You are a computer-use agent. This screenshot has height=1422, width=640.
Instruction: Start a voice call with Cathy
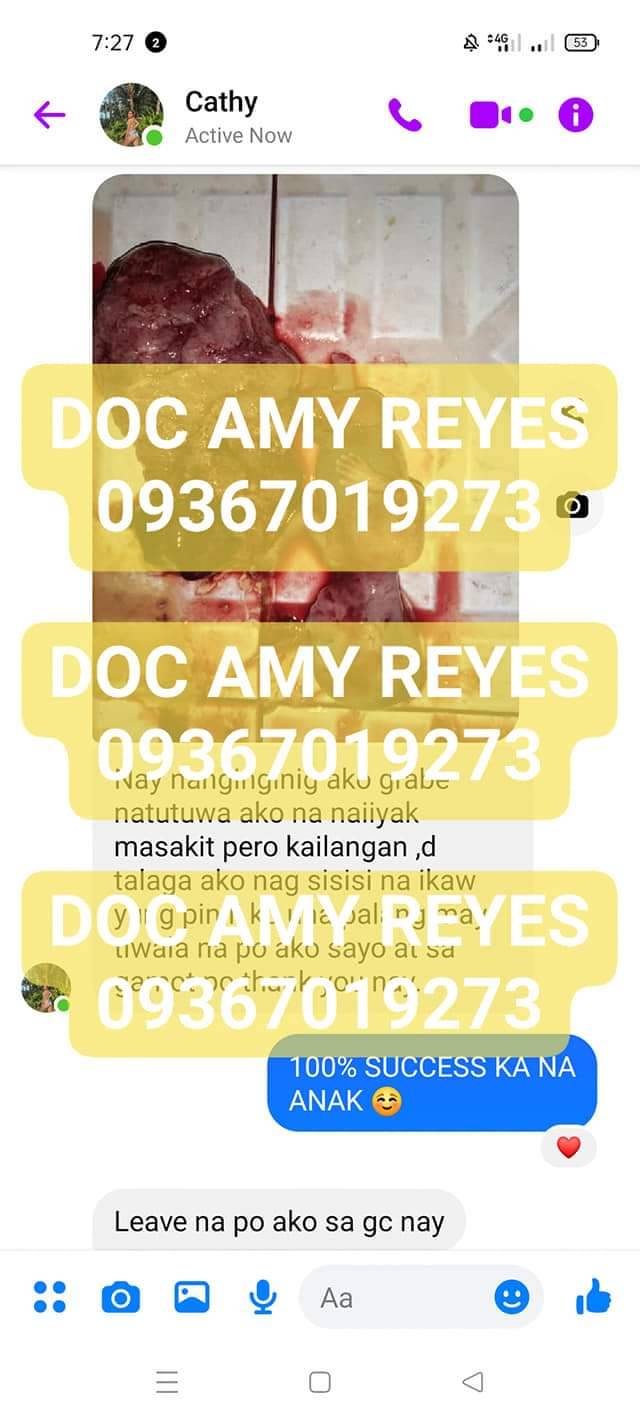tap(404, 115)
